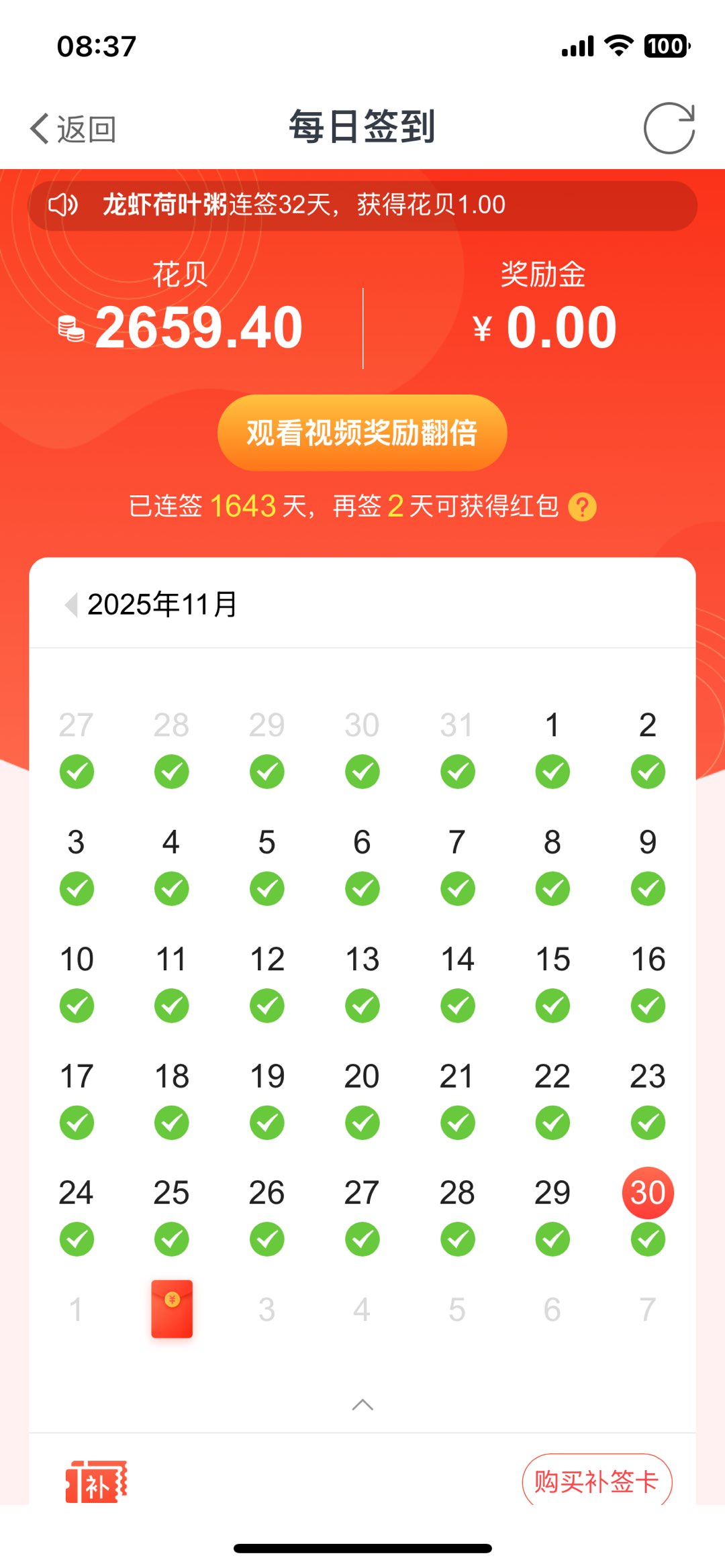Refresh the daily check-in page
The image size is (725, 1568).
tap(669, 128)
